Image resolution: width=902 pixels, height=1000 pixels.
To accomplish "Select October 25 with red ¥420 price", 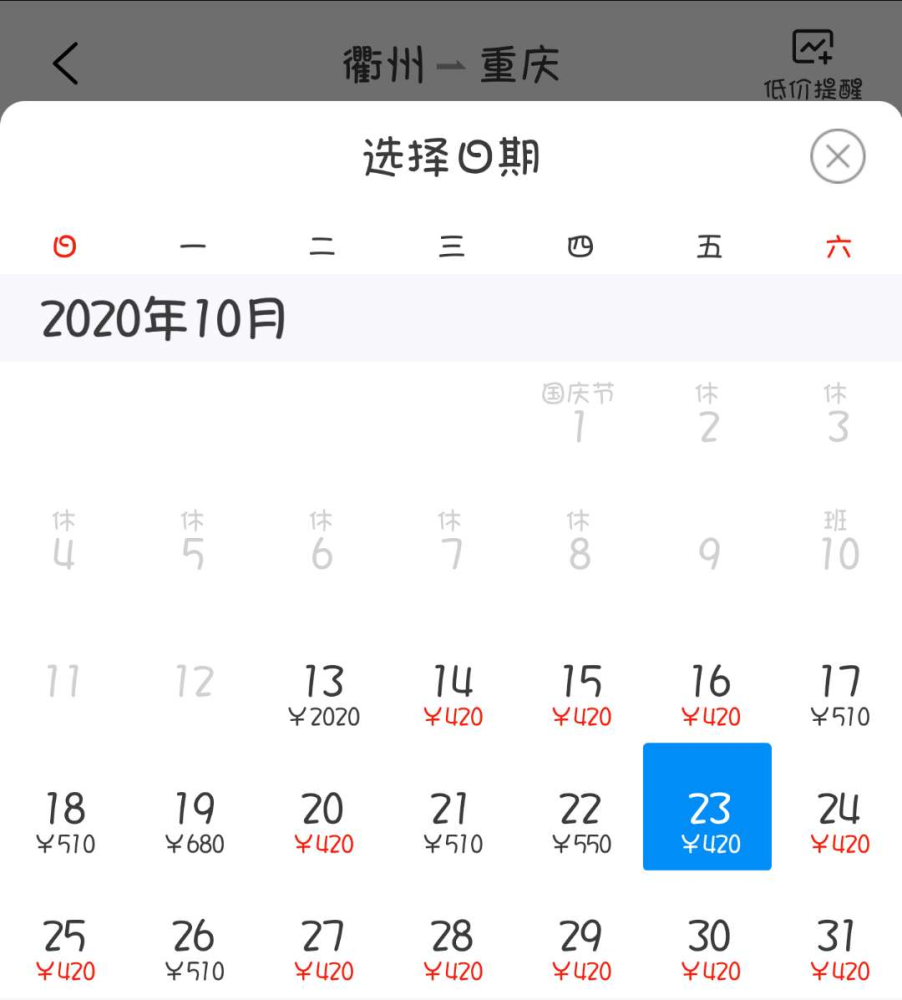I will (65, 950).
